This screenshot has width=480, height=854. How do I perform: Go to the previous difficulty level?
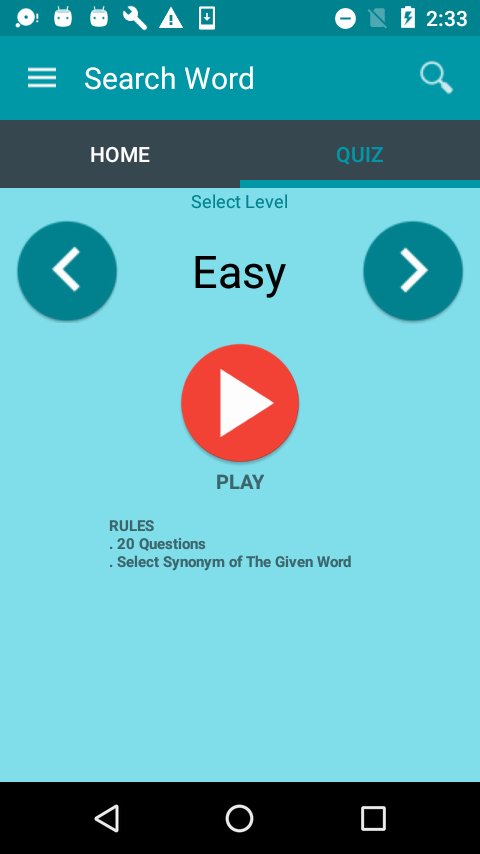[67, 271]
